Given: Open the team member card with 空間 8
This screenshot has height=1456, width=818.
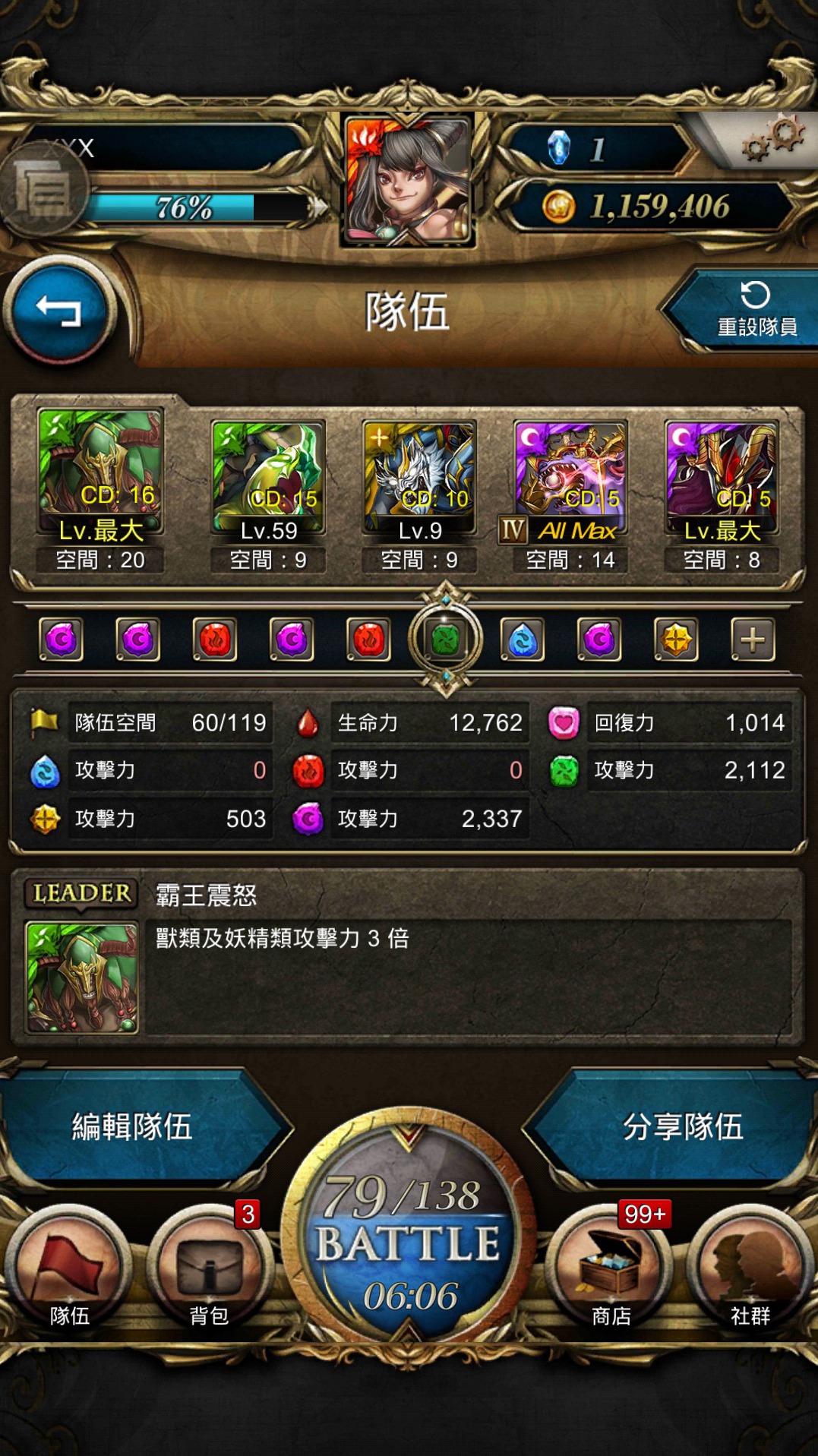Looking at the screenshot, I should point(722,478).
